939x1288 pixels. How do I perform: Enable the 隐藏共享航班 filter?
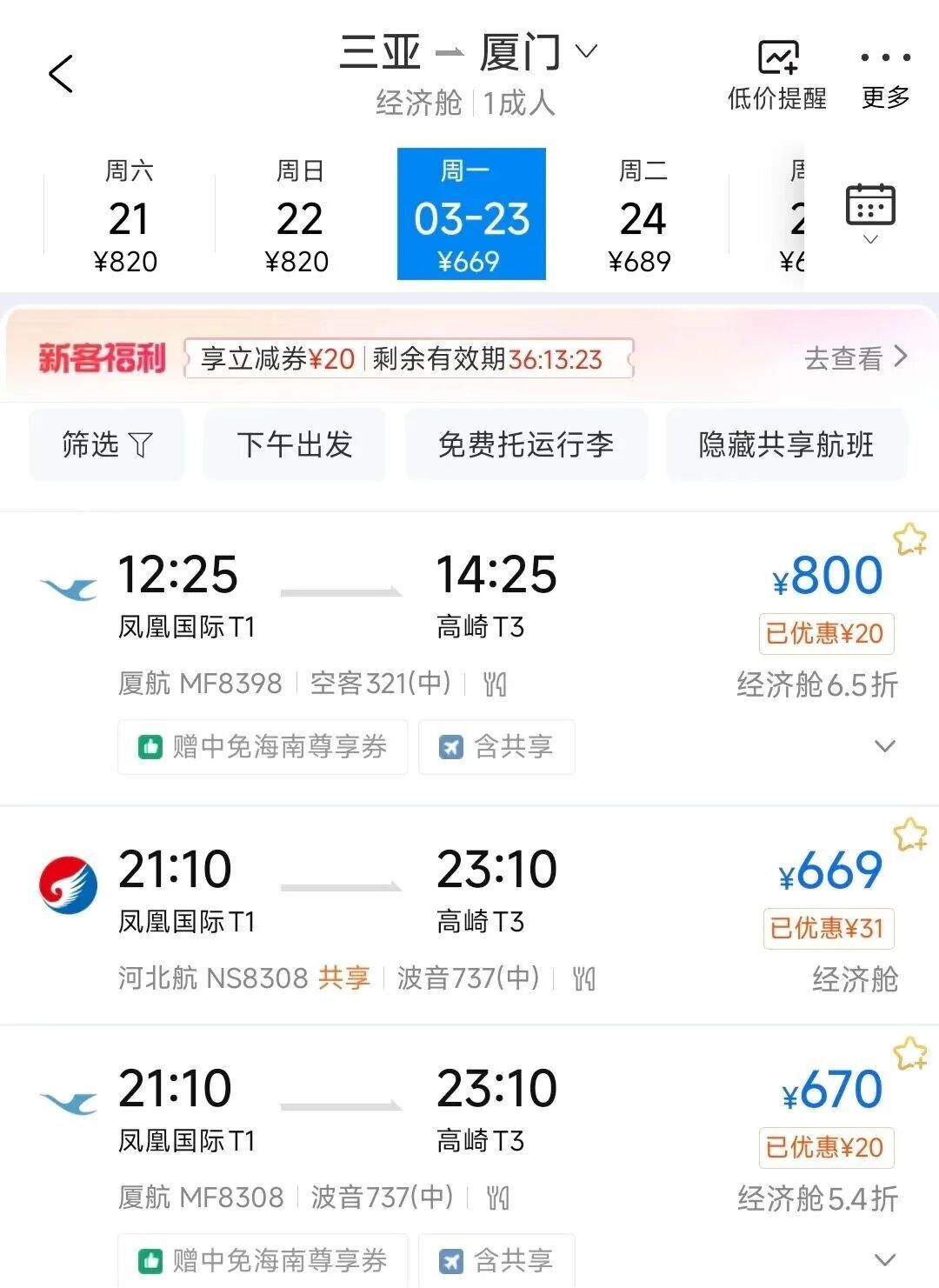(785, 445)
